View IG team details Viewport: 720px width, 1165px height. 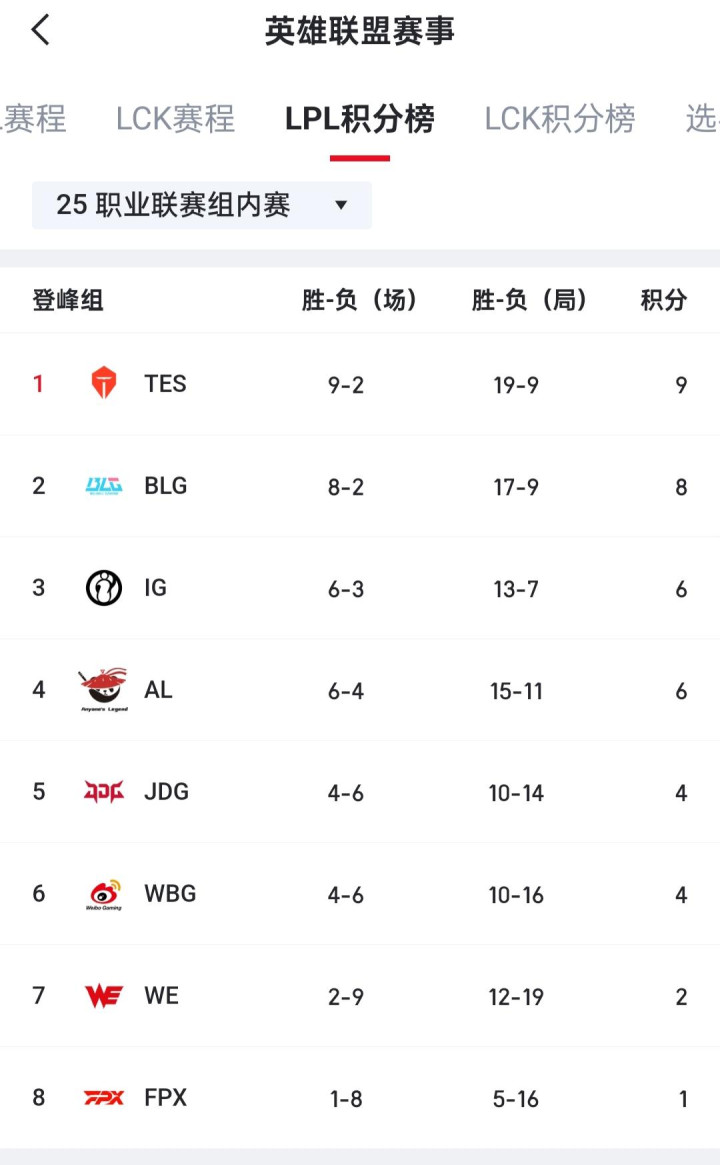360,588
